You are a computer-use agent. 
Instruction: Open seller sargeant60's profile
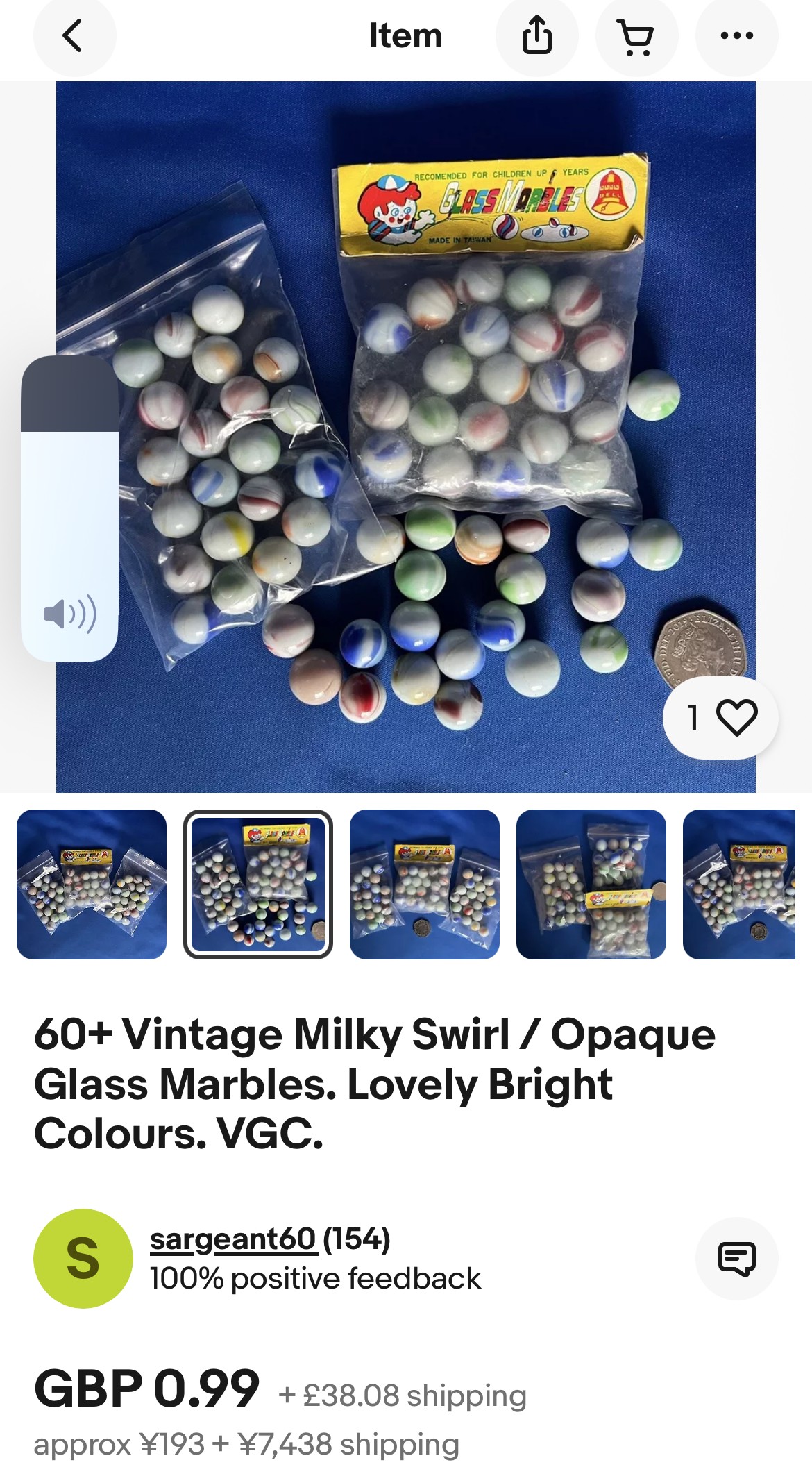coord(233,1239)
